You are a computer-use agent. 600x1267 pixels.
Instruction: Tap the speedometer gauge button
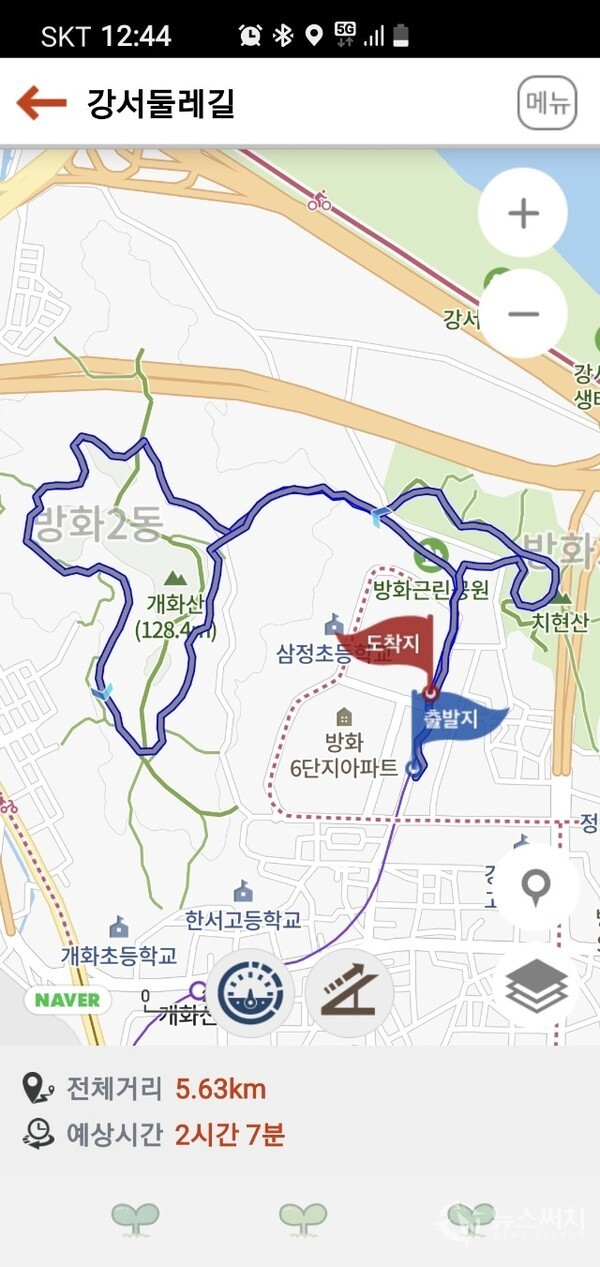(250, 992)
